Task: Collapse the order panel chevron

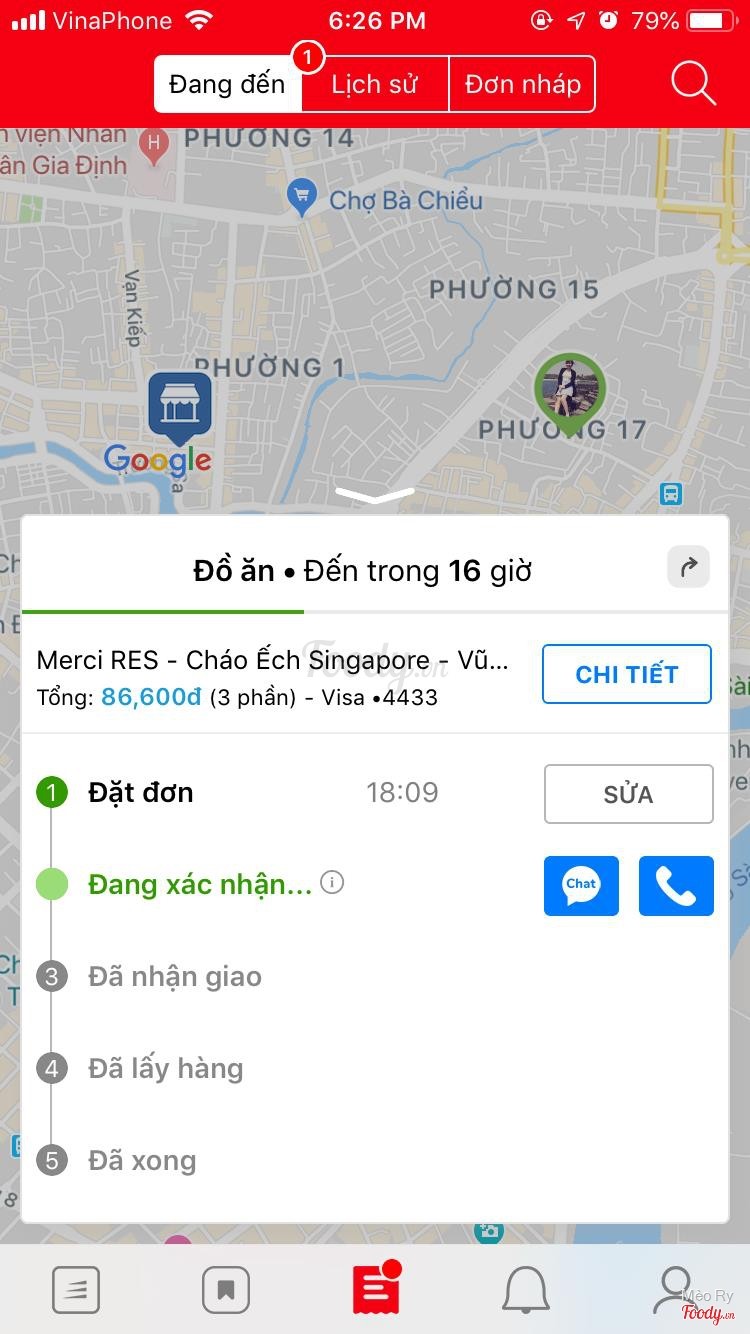Action: (x=375, y=496)
